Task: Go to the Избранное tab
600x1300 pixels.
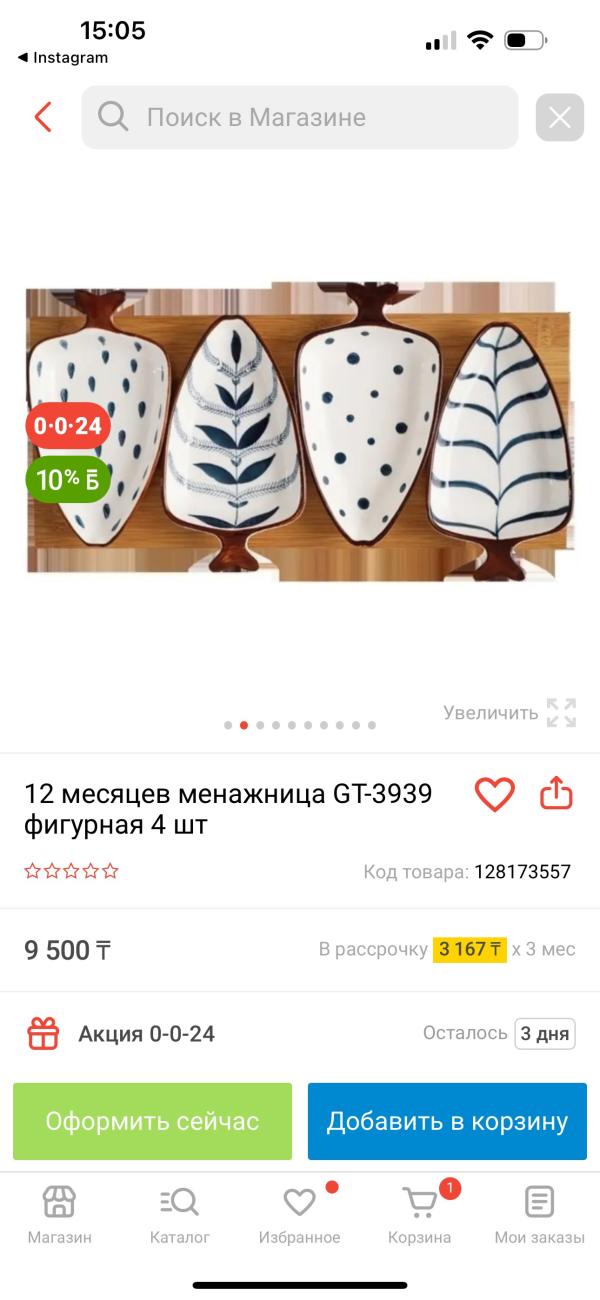Action: [300, 1214]
